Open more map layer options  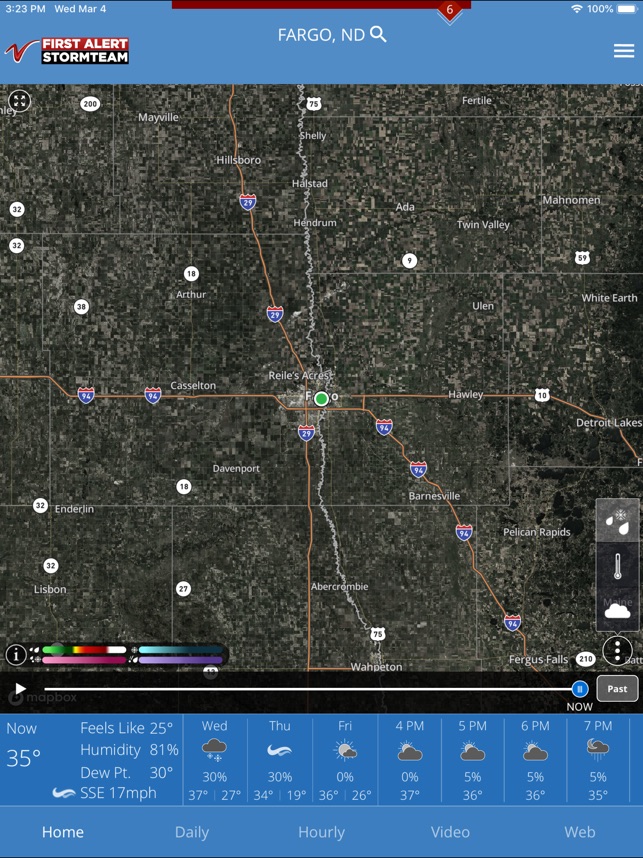pyautogui.click(x=617, y=651)
